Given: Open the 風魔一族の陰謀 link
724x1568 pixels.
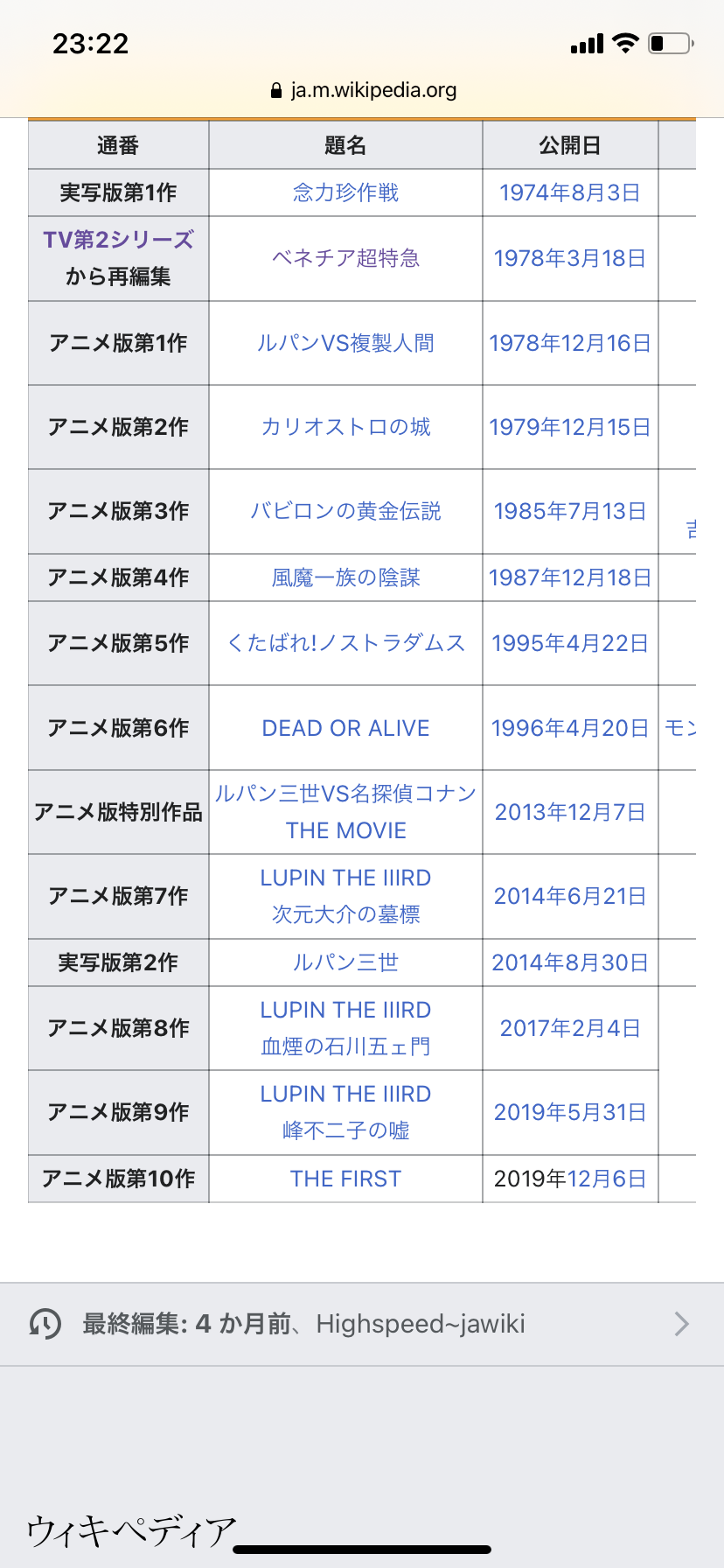Looking at the screenshot, I should 345,577.
